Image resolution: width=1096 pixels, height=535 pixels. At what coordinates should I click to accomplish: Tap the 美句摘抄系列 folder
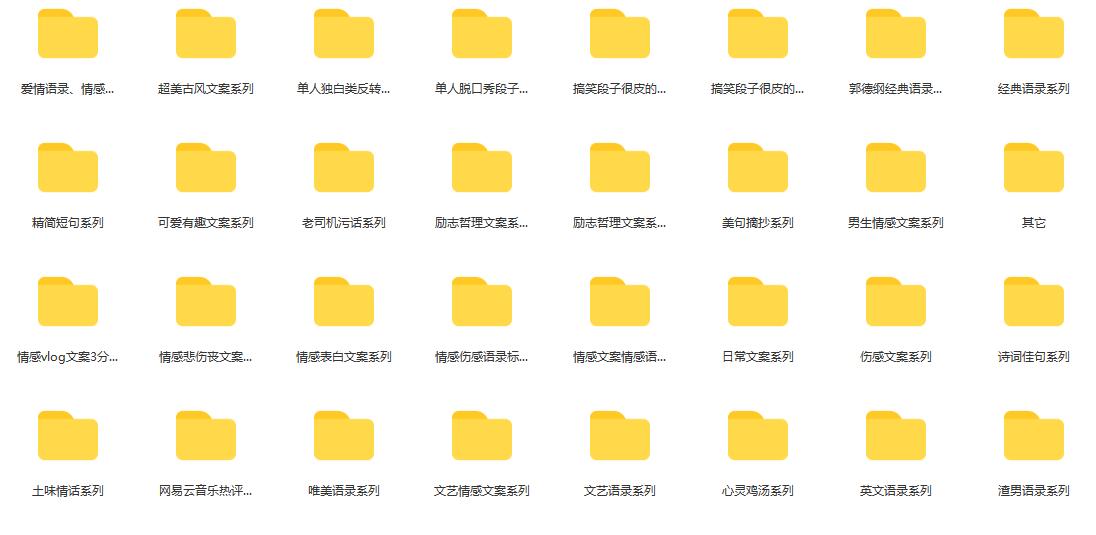coord(758,169)
